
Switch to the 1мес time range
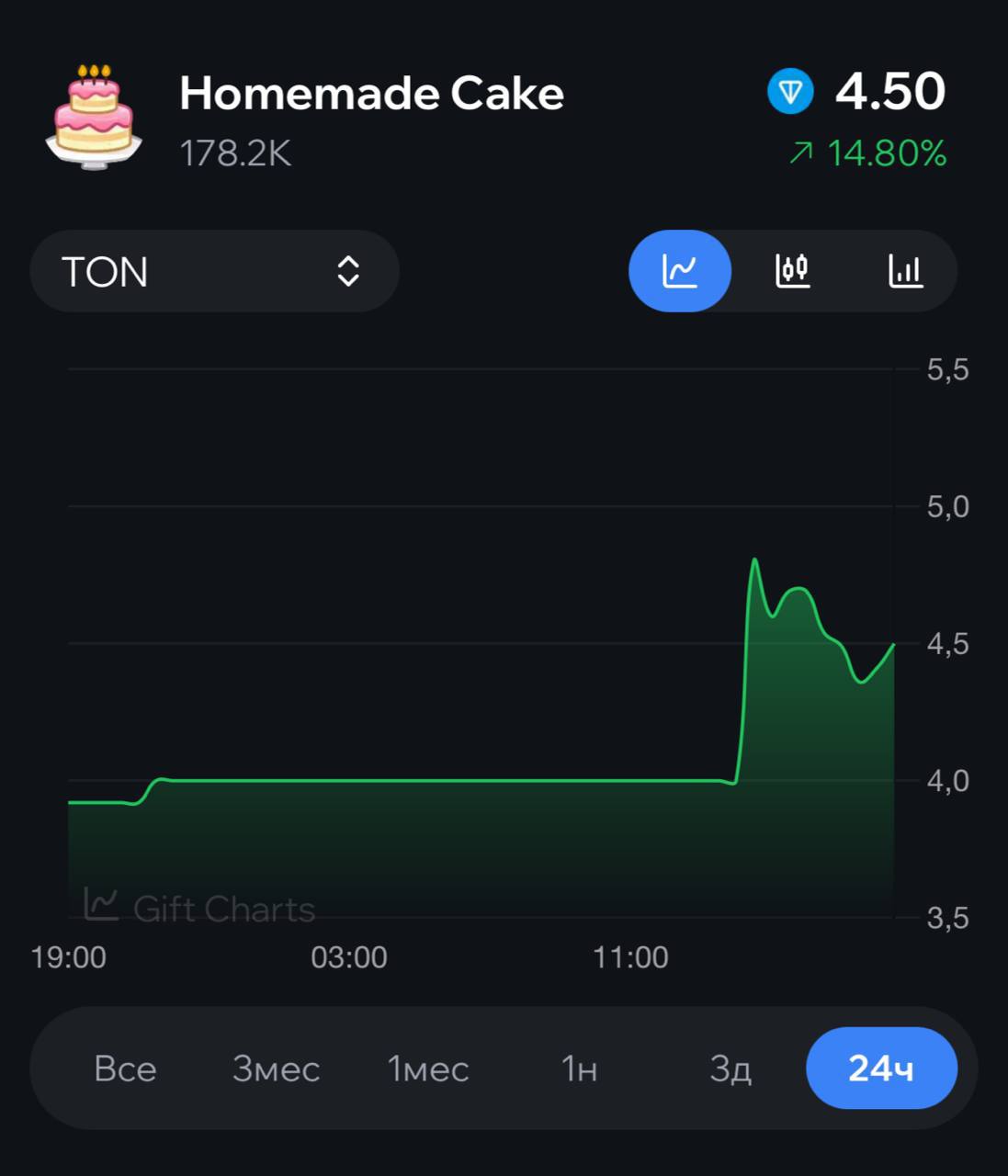point(428,1069)
